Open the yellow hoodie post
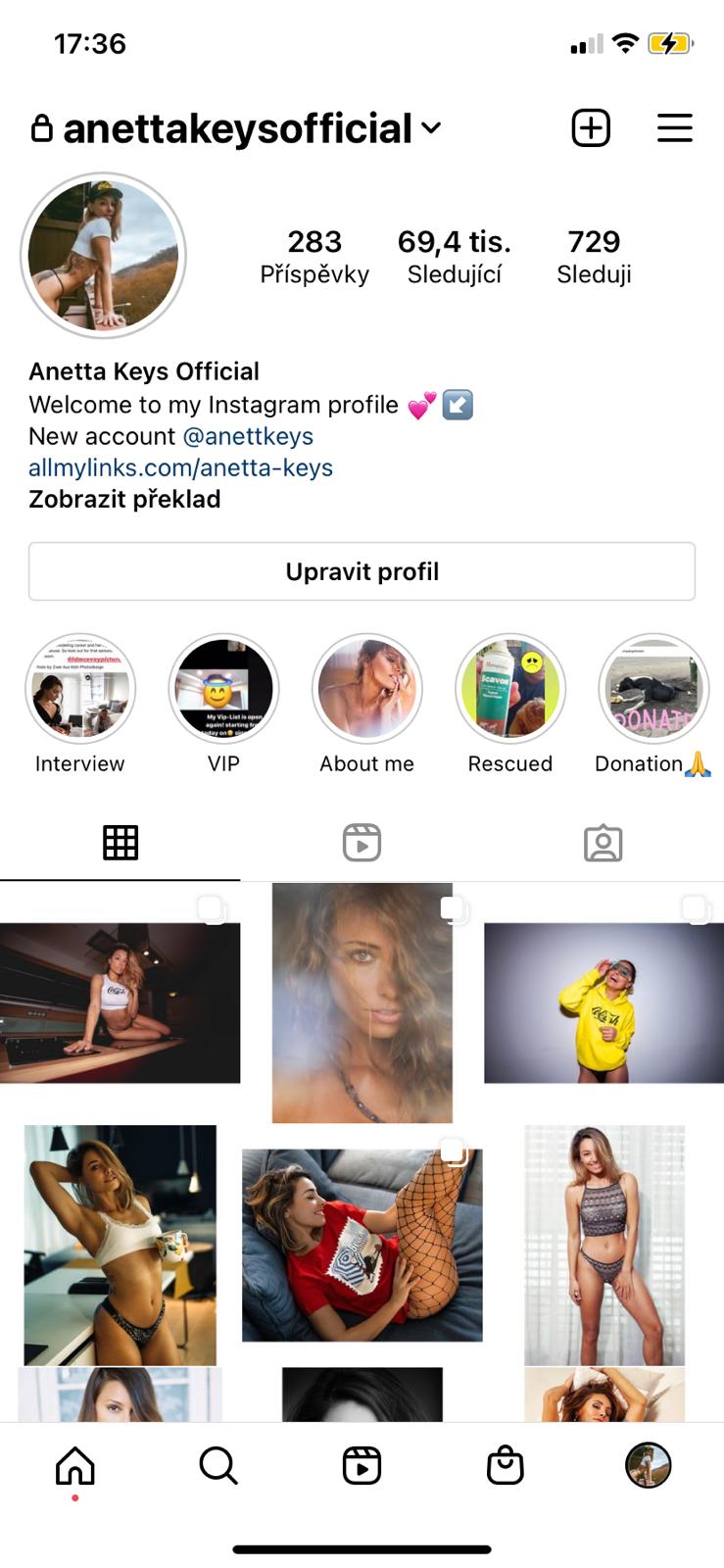 click(x=603, y=1003)
